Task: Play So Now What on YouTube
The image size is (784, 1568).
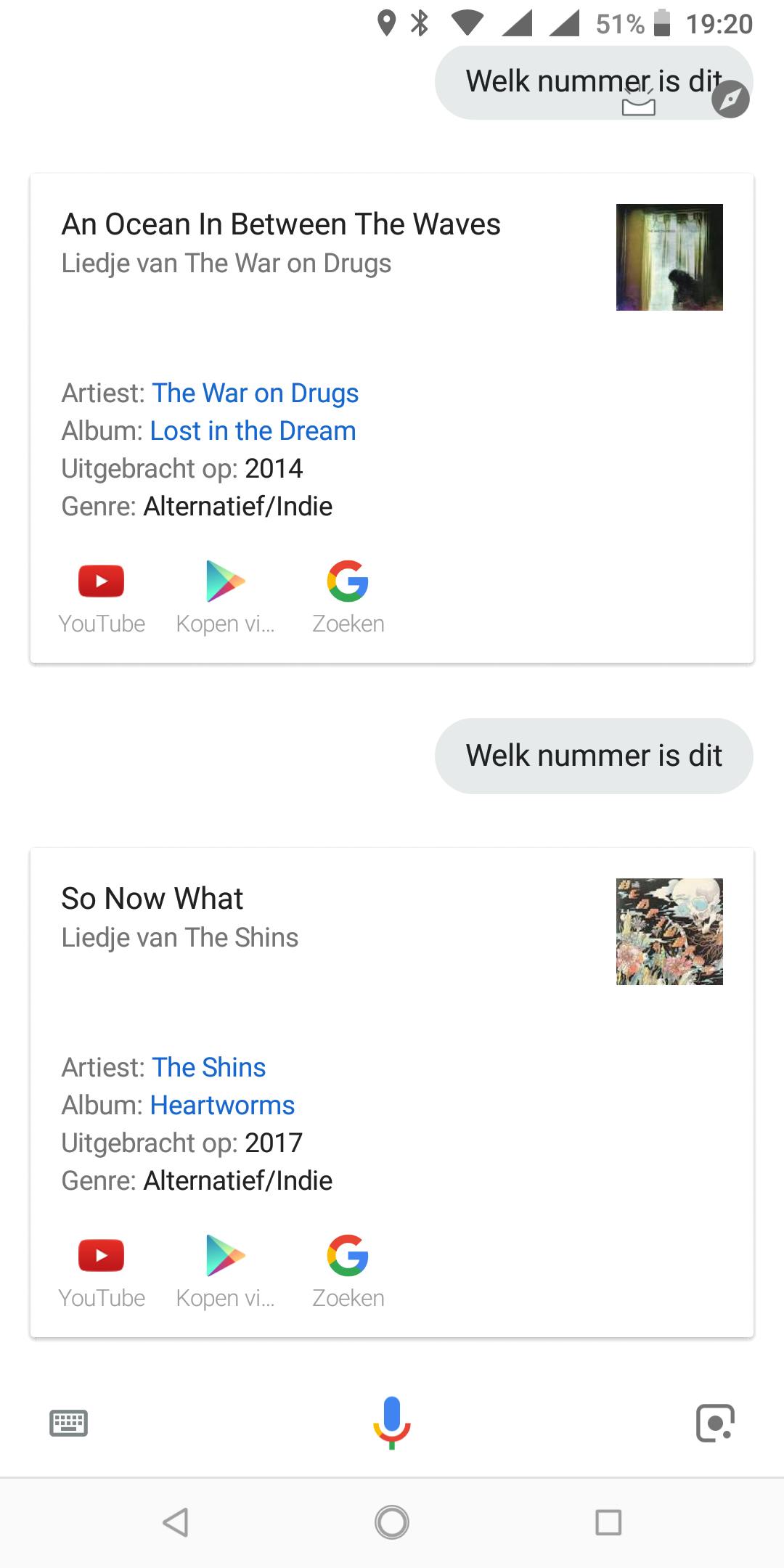Action: (102, 1270)
